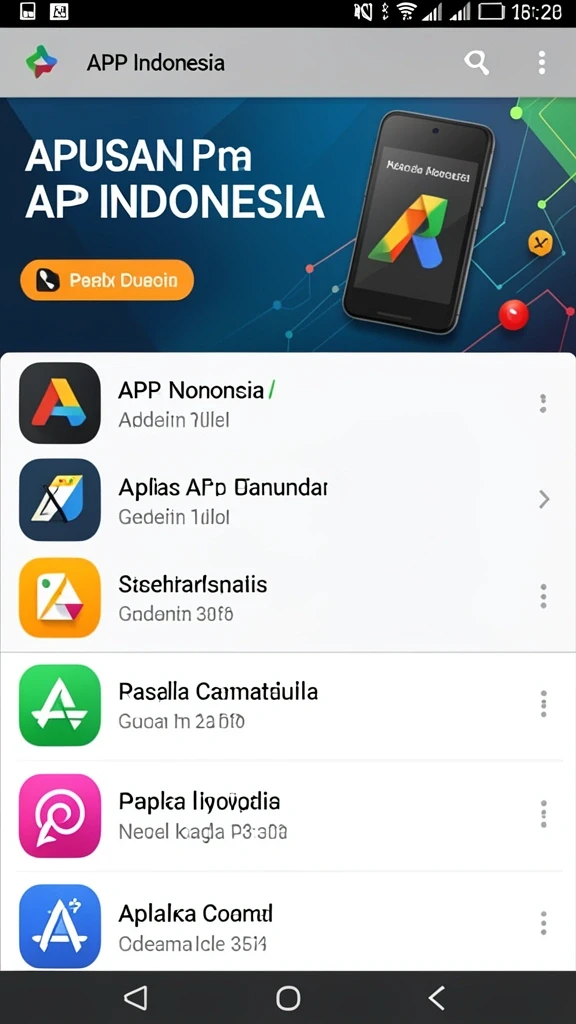Open options for APP Nononsia
The width and height of the screenshot is (576, 1024).
click(543, 404)
